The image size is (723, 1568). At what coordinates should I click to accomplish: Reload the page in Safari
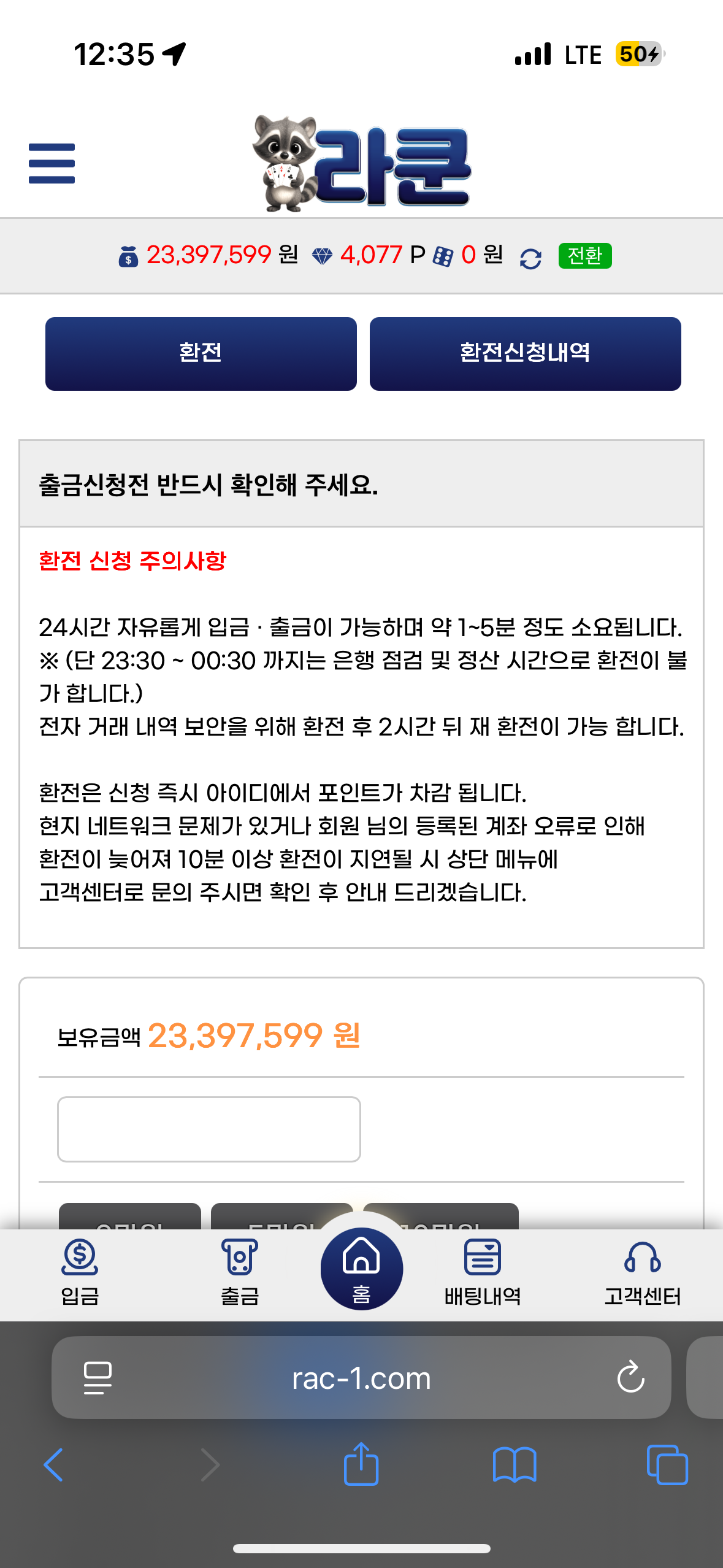[x=630, y=1378]
